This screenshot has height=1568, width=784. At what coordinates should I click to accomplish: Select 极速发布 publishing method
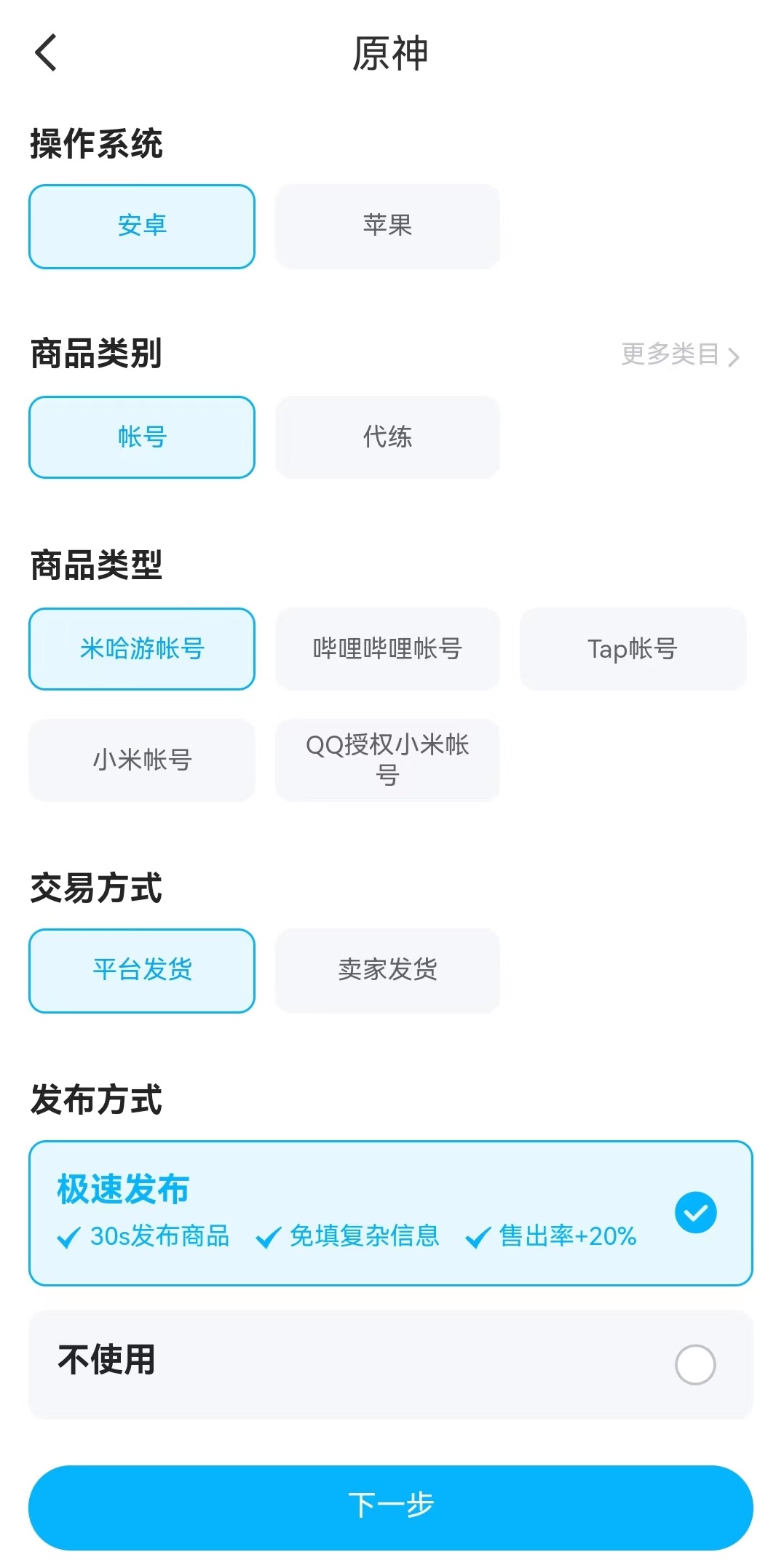click(x=390, y=1213)
